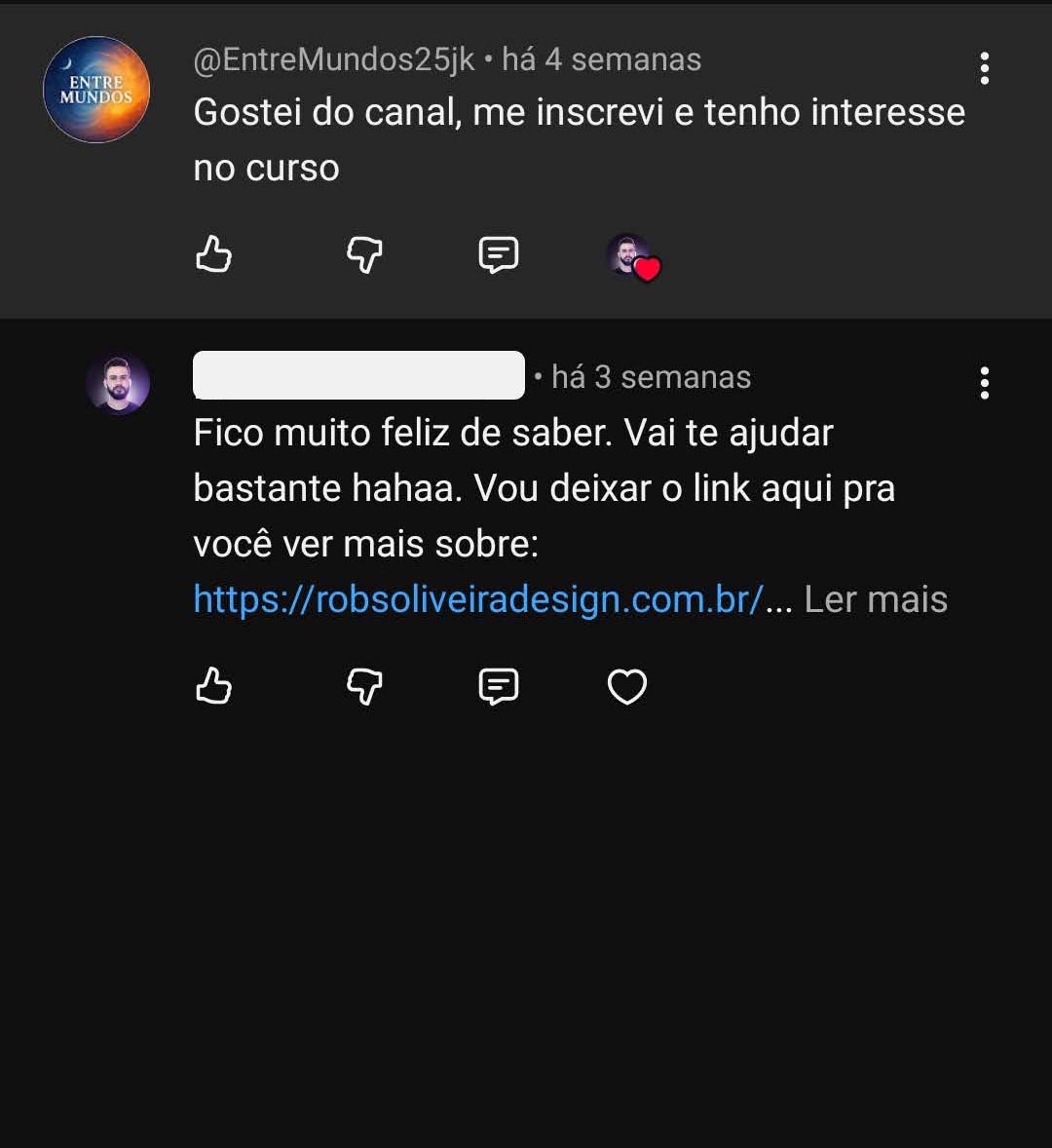Click the timestamp há 3 semanas
The width and height of the screenshot is (1052, 1148).
[650, 376]
